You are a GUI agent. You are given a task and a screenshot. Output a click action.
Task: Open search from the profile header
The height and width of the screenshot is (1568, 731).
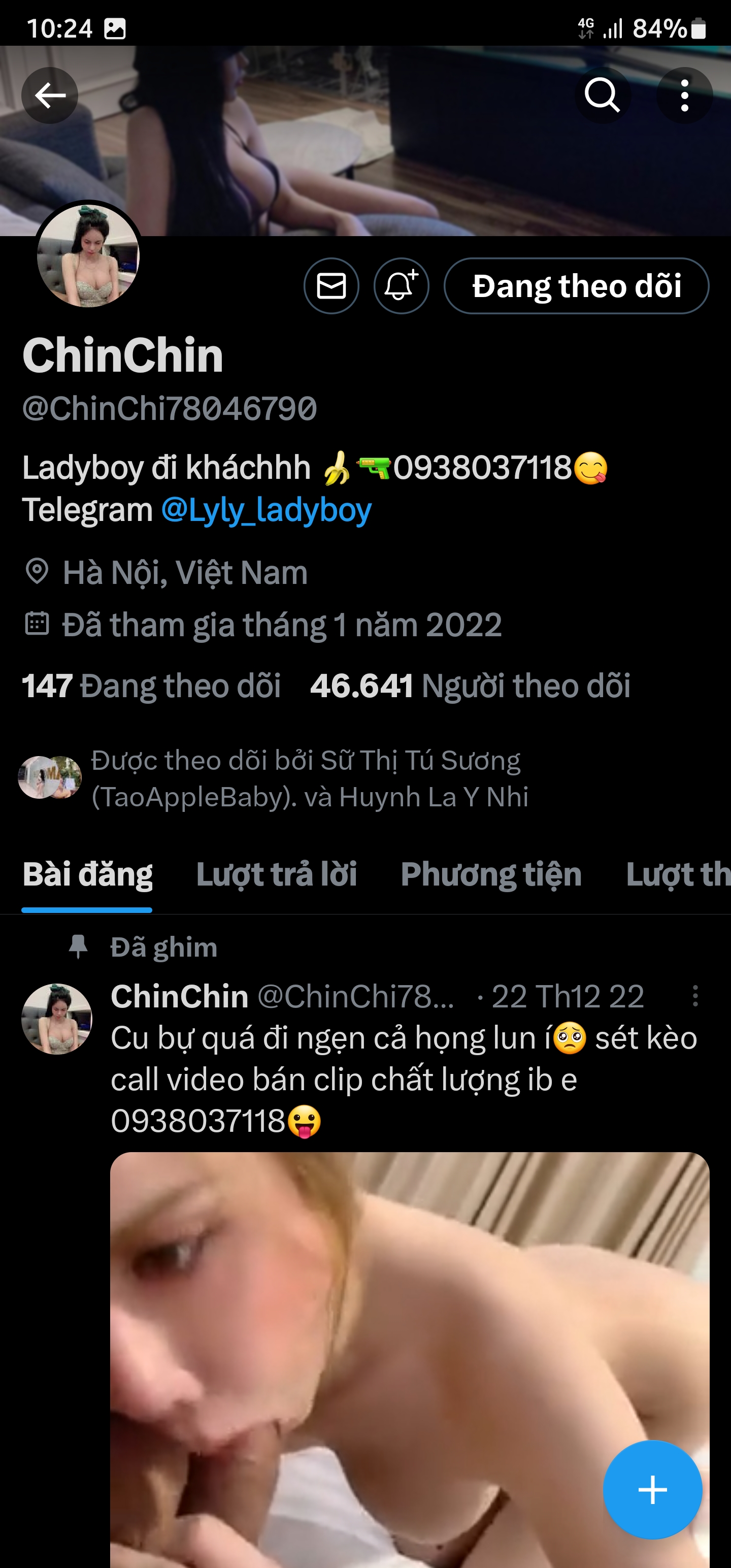coord(603,95)
